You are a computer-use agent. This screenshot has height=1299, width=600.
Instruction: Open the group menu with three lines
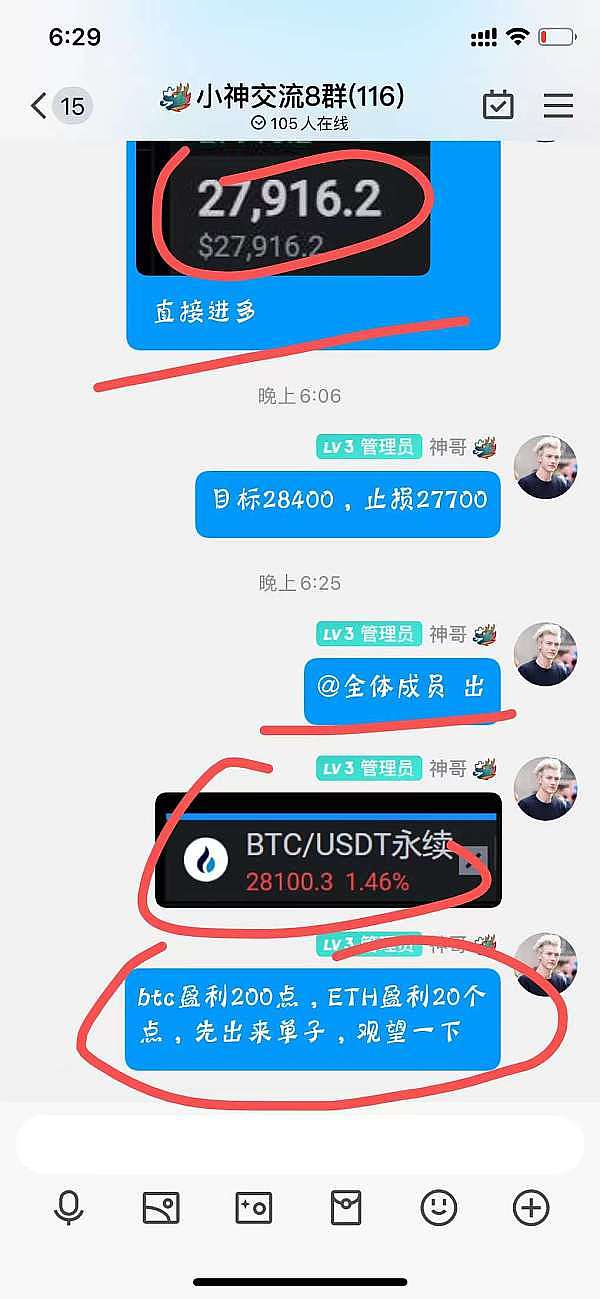coord(557,105)
